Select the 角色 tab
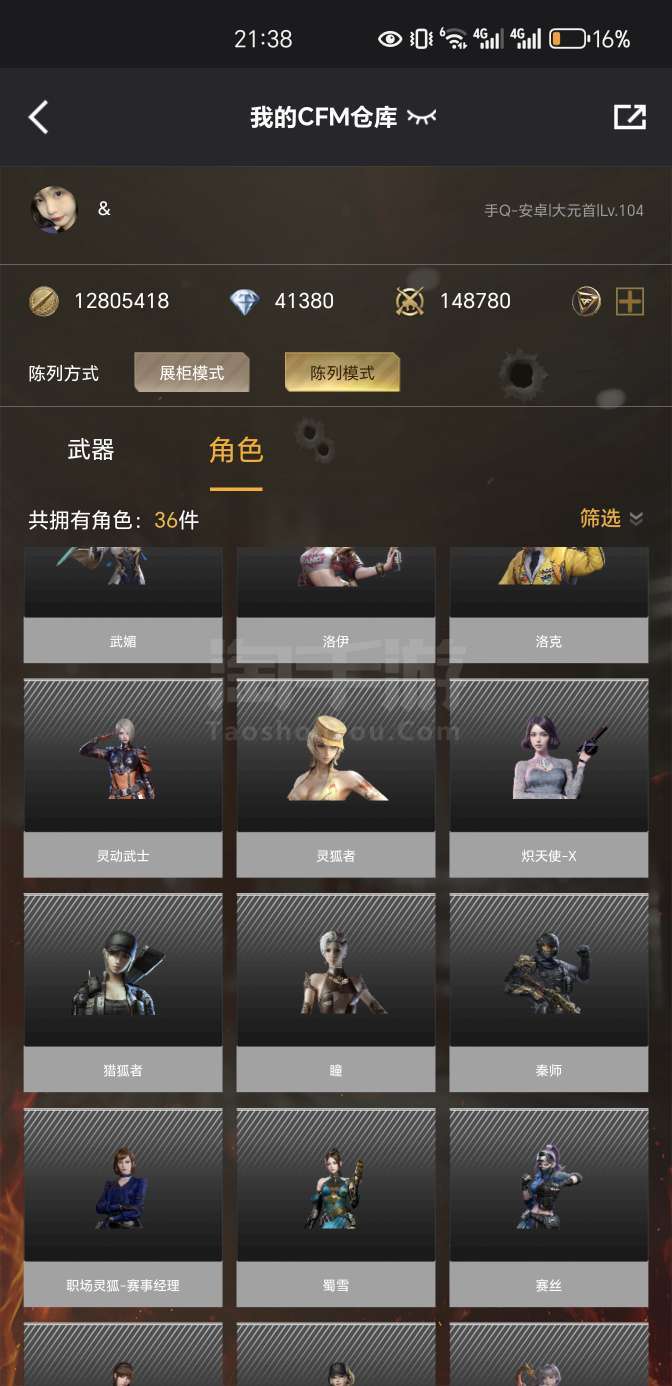The image size is (672, 1386). 236,450
